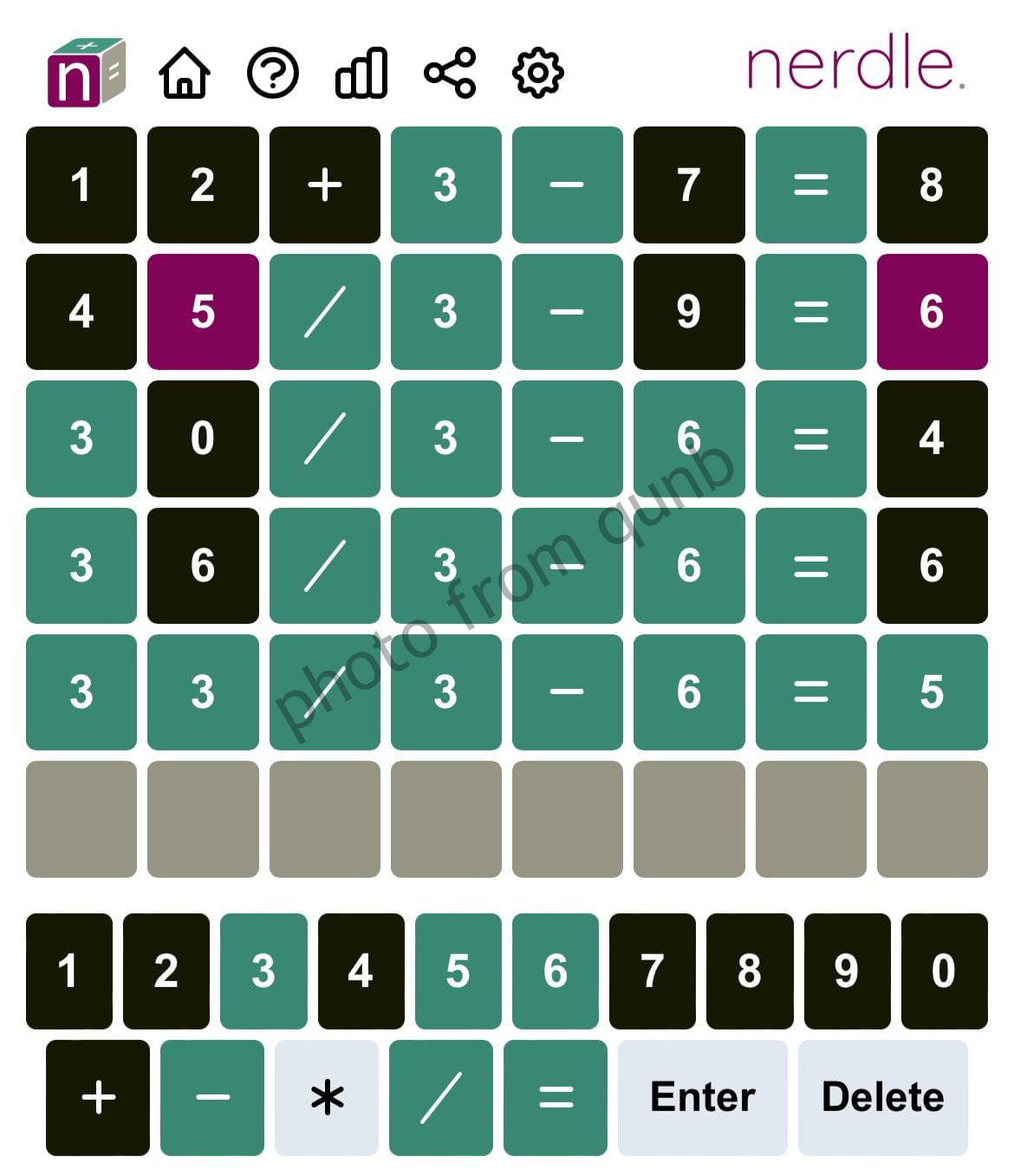The image size is (1014, 1176).
Task: View game statistics chart
Action: click(361, 73)
